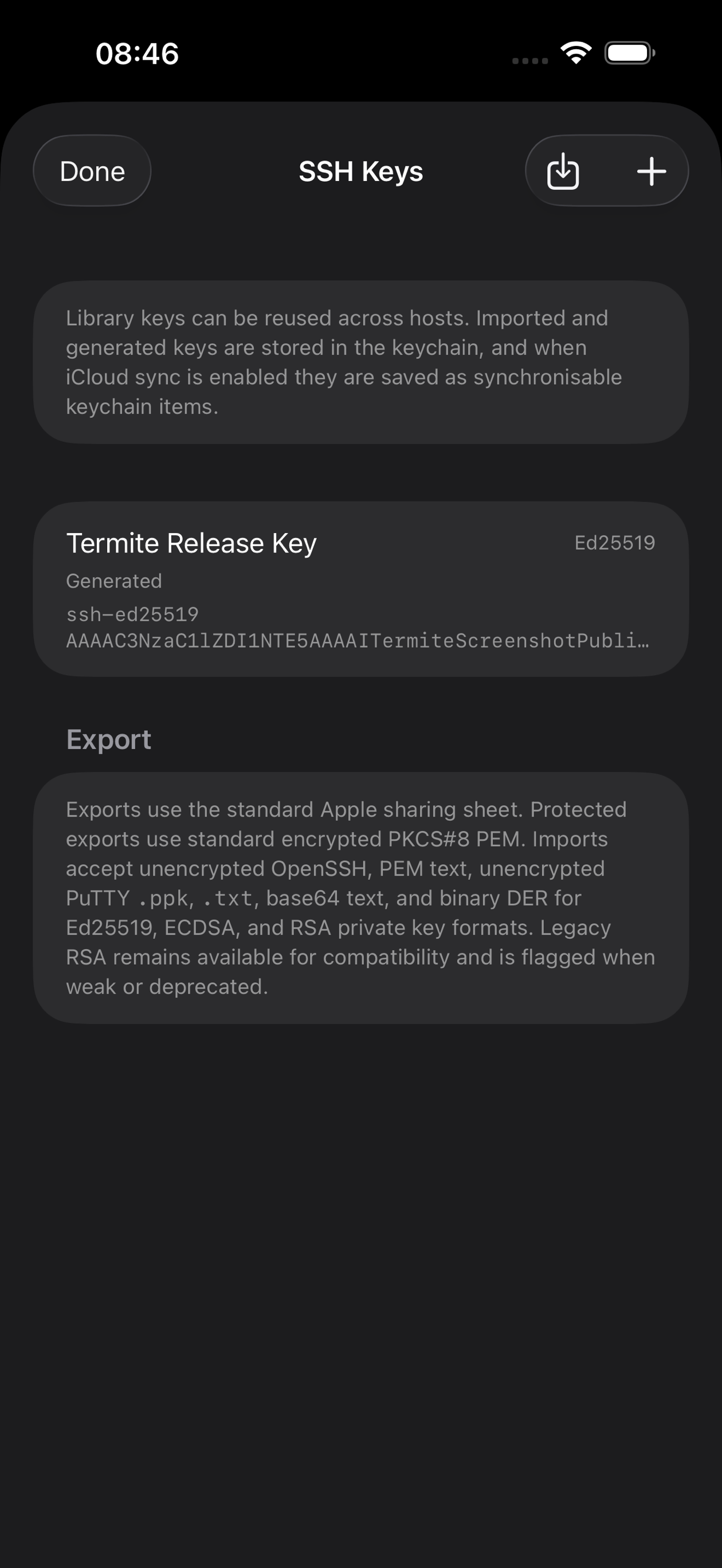
Task: Tap the clock in the status bar
Action: [137, 53]
